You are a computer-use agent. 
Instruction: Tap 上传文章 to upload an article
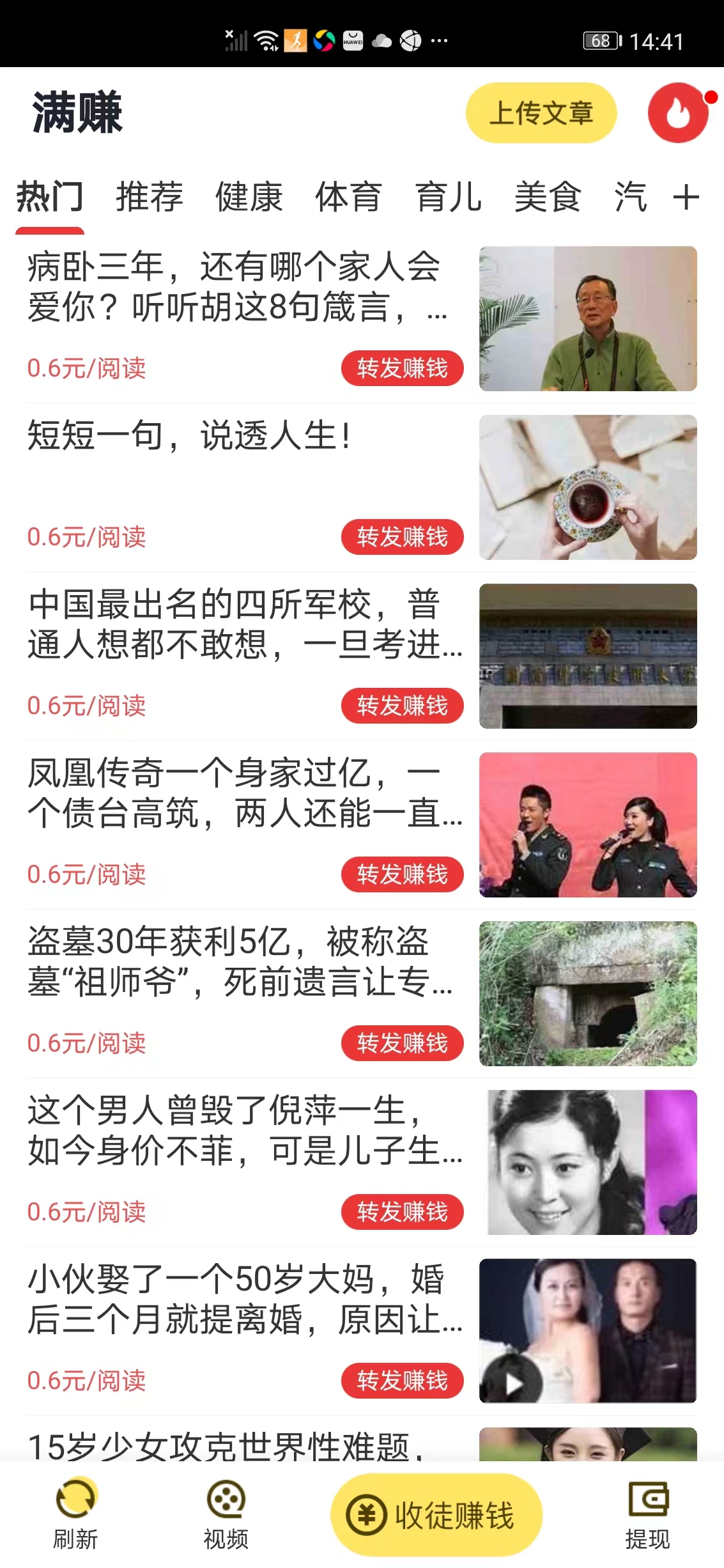point(542,114)
